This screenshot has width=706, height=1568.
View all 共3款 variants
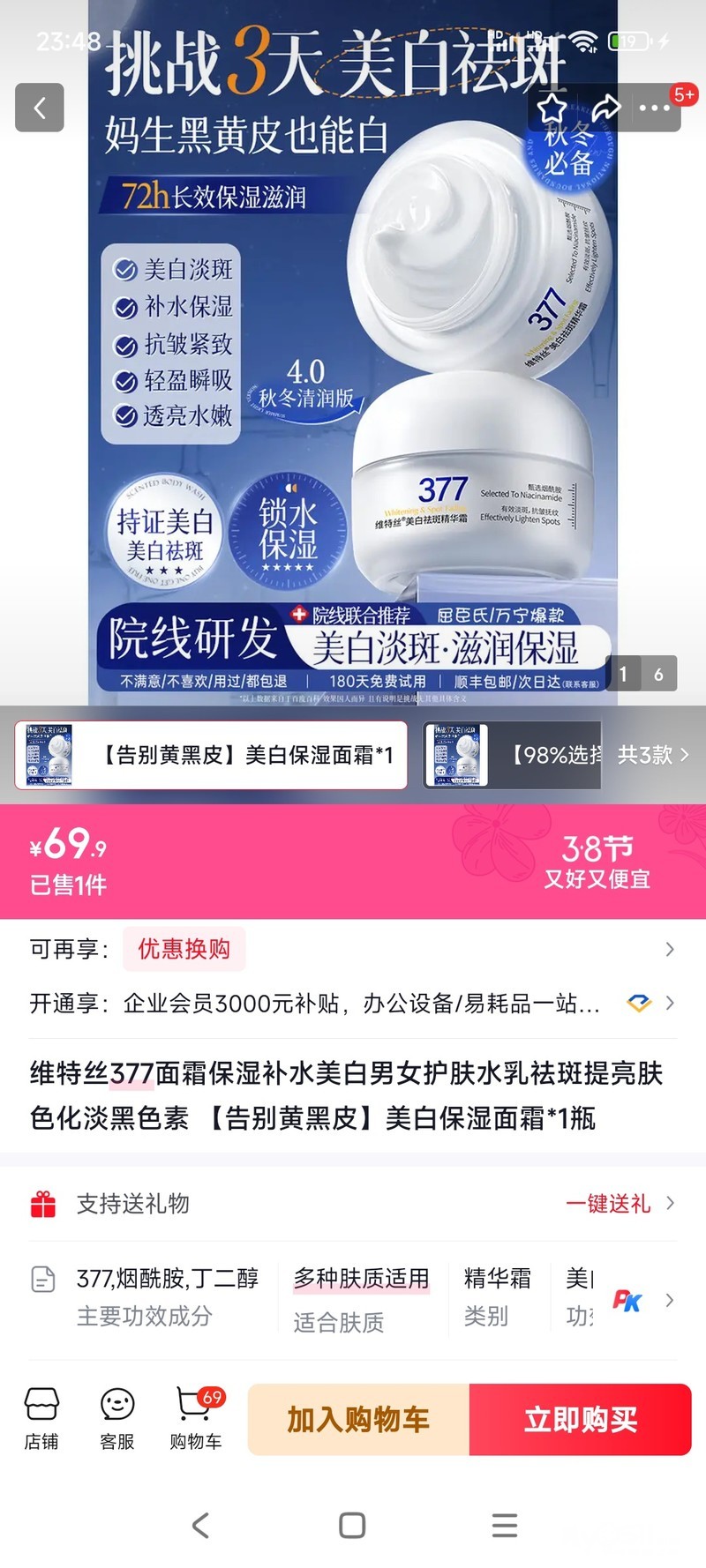[x=651, y=755]
